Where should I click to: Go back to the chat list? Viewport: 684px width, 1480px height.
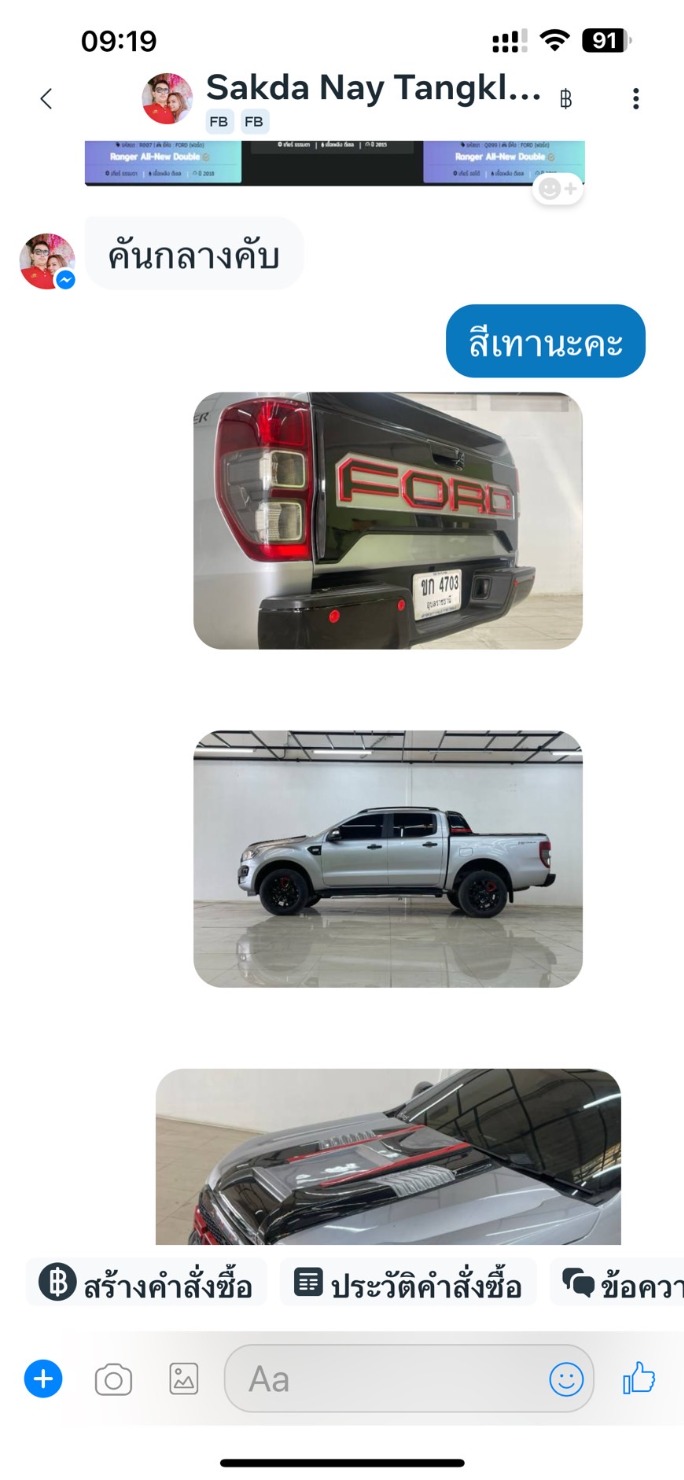point(45,99)
